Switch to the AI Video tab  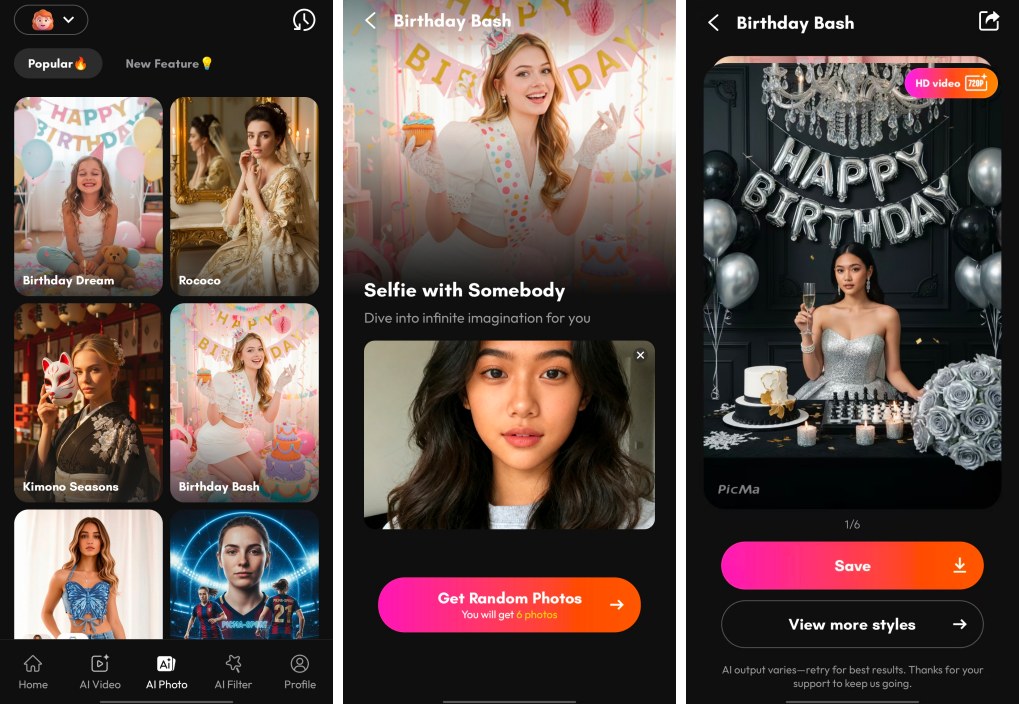(x=100, y=672)
